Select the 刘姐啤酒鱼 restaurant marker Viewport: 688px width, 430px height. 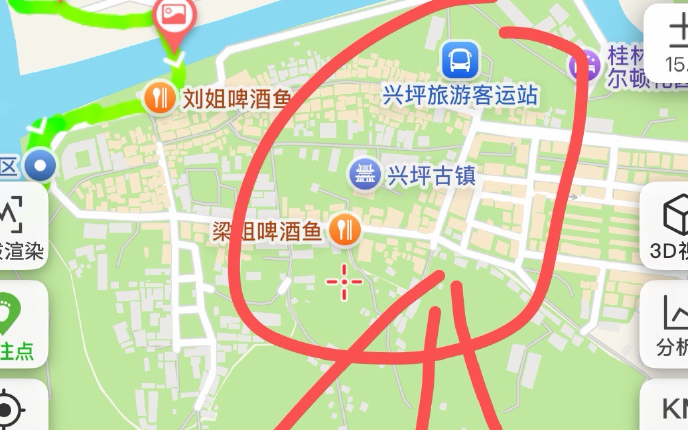click(159, 97)
